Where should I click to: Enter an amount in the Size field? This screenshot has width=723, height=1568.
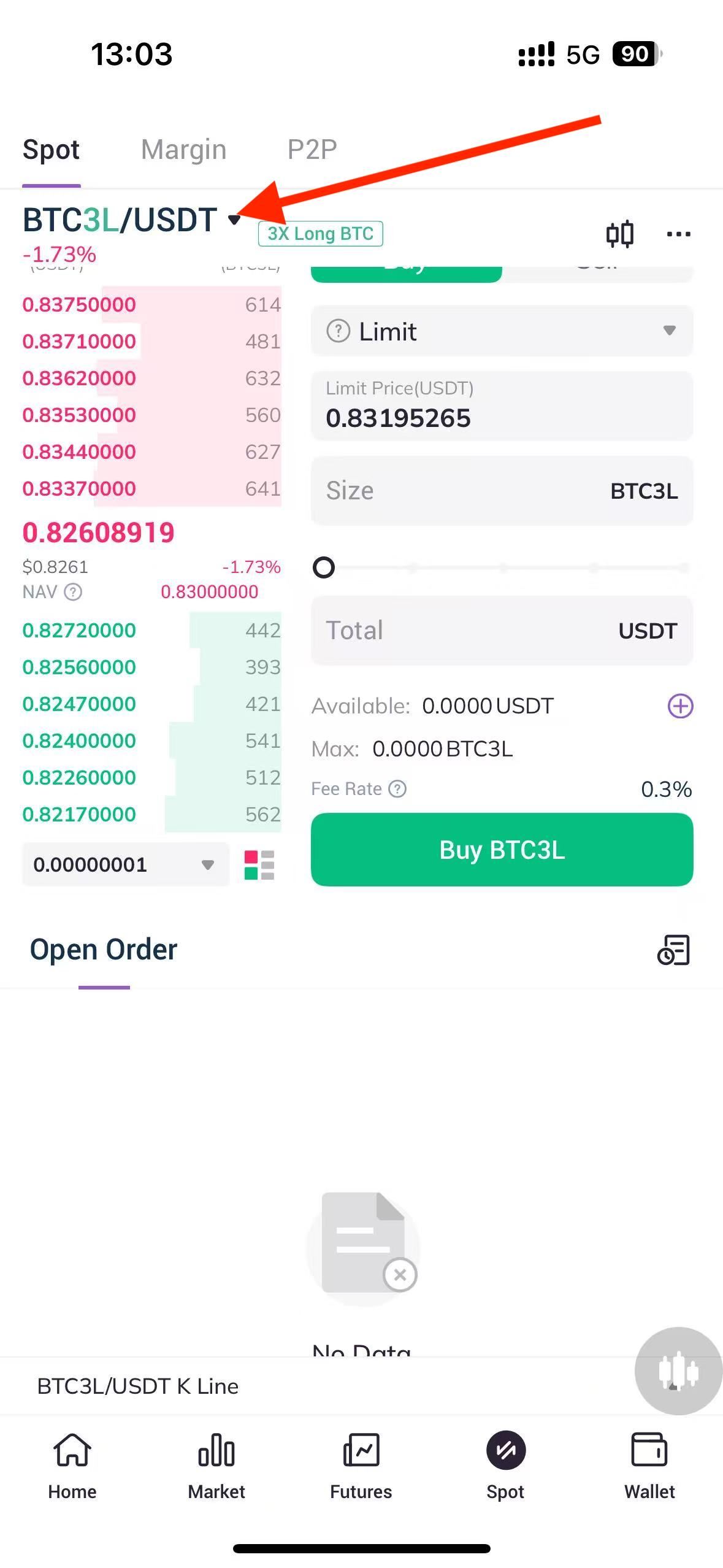[466, 491]
